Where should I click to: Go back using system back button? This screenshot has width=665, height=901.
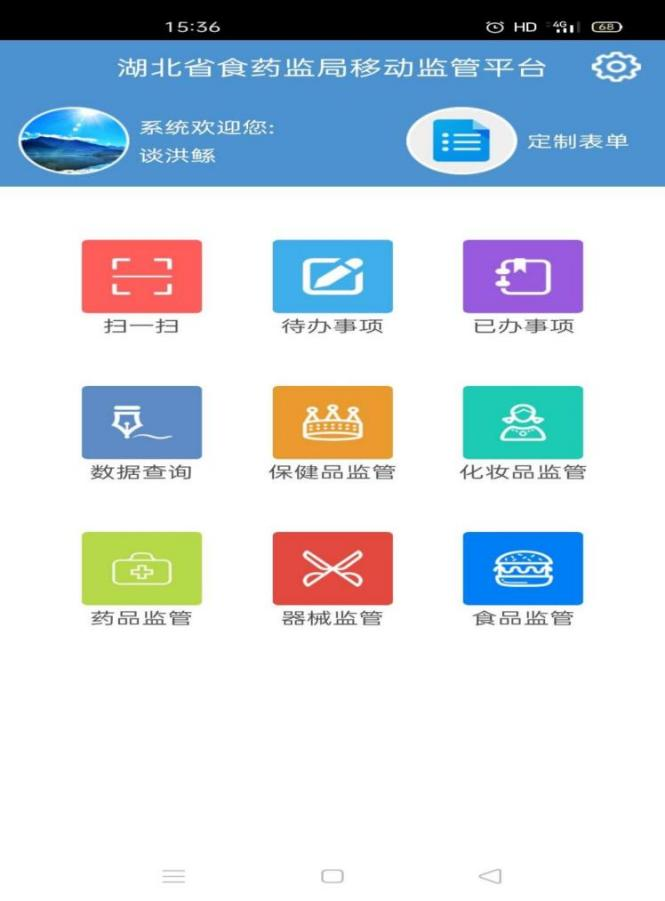(490, 876)
